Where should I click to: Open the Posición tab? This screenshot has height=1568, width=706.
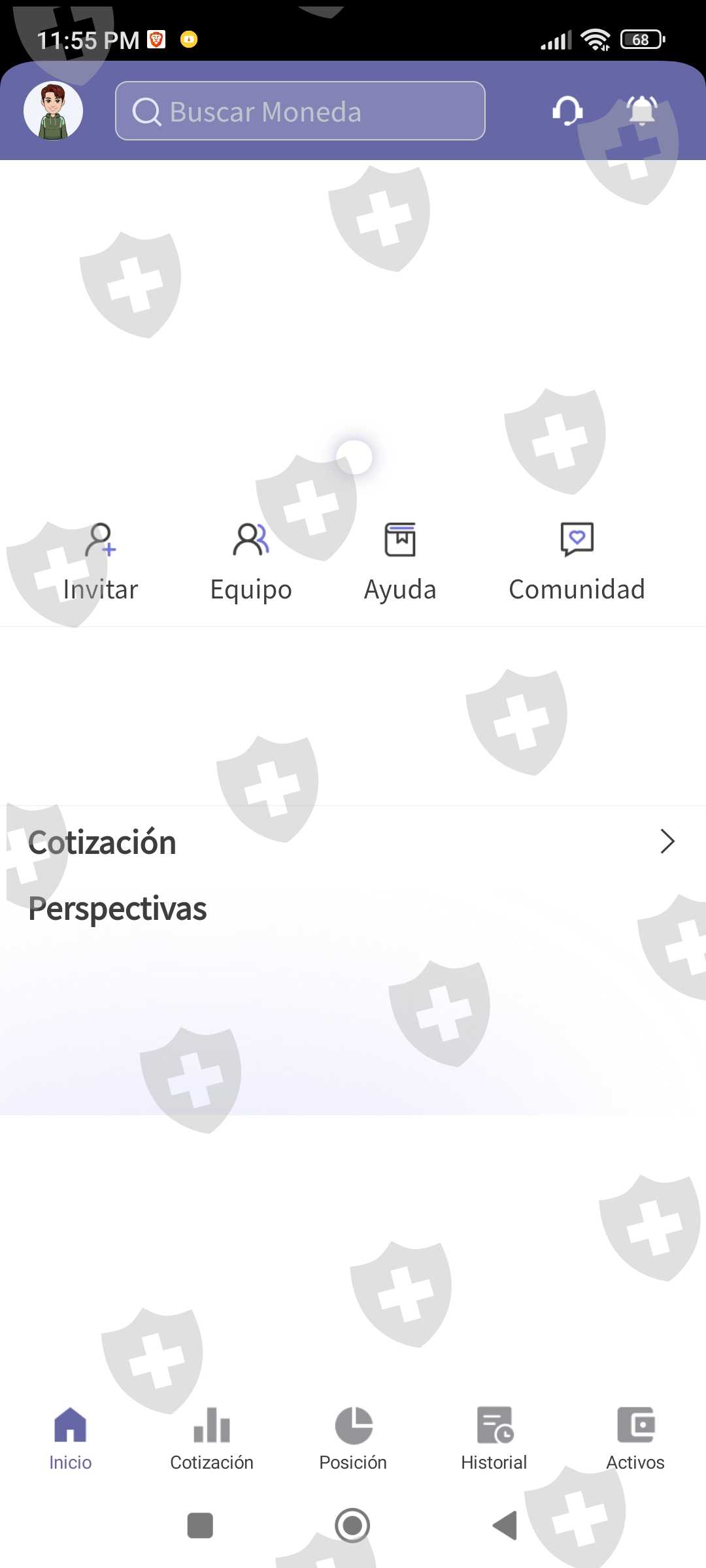click(353, 1439)
